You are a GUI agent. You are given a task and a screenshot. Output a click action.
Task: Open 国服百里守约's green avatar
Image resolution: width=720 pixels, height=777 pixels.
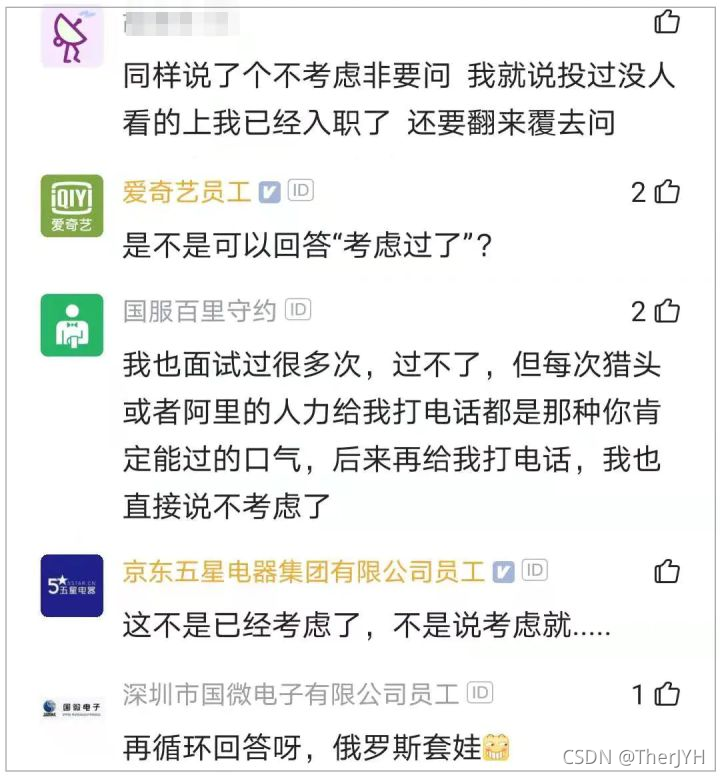point(72,325)
